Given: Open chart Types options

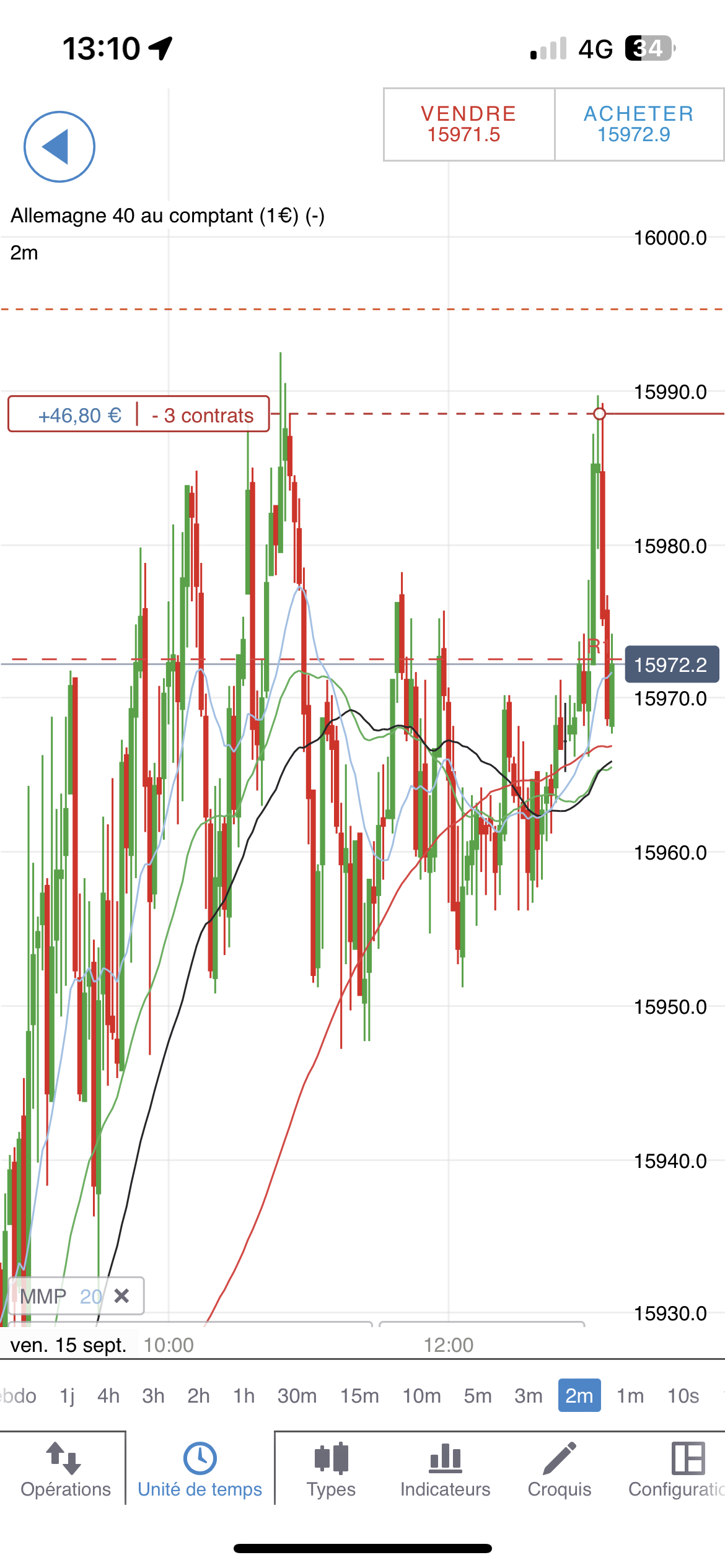Looking at the screenshot, I should (331, 1469).
